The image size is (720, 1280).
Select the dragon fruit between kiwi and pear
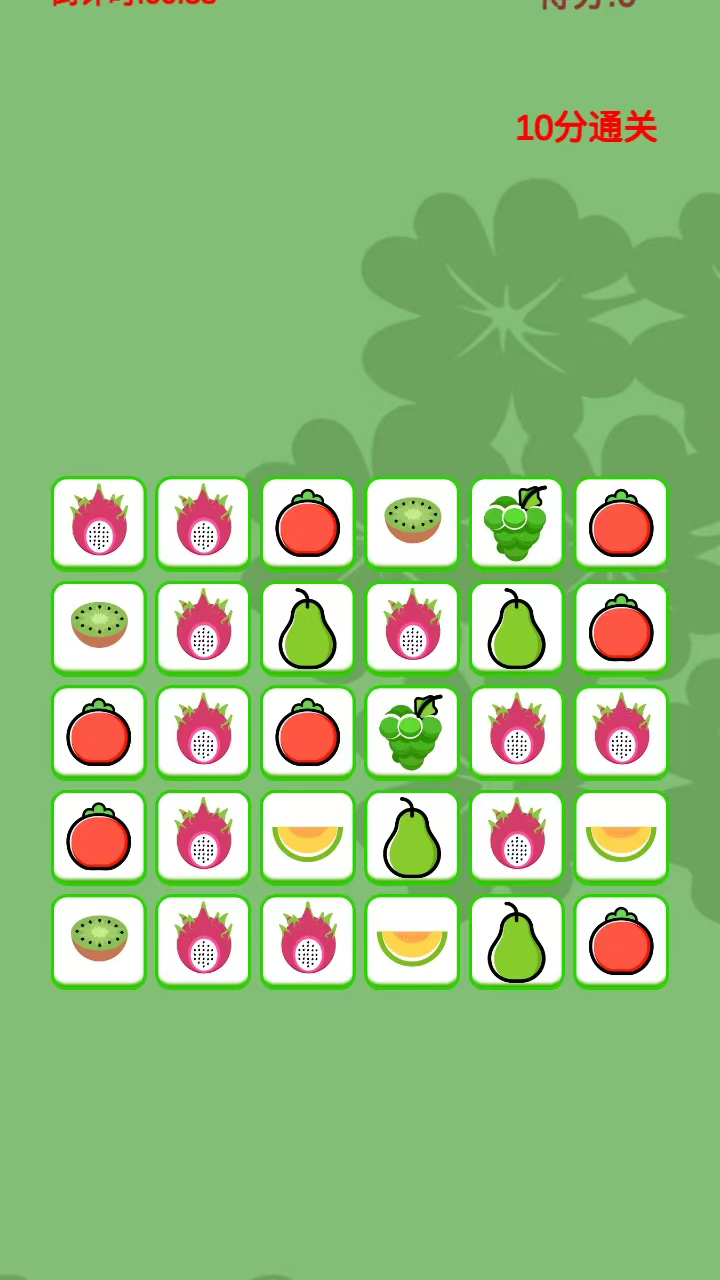coord(204,627)
